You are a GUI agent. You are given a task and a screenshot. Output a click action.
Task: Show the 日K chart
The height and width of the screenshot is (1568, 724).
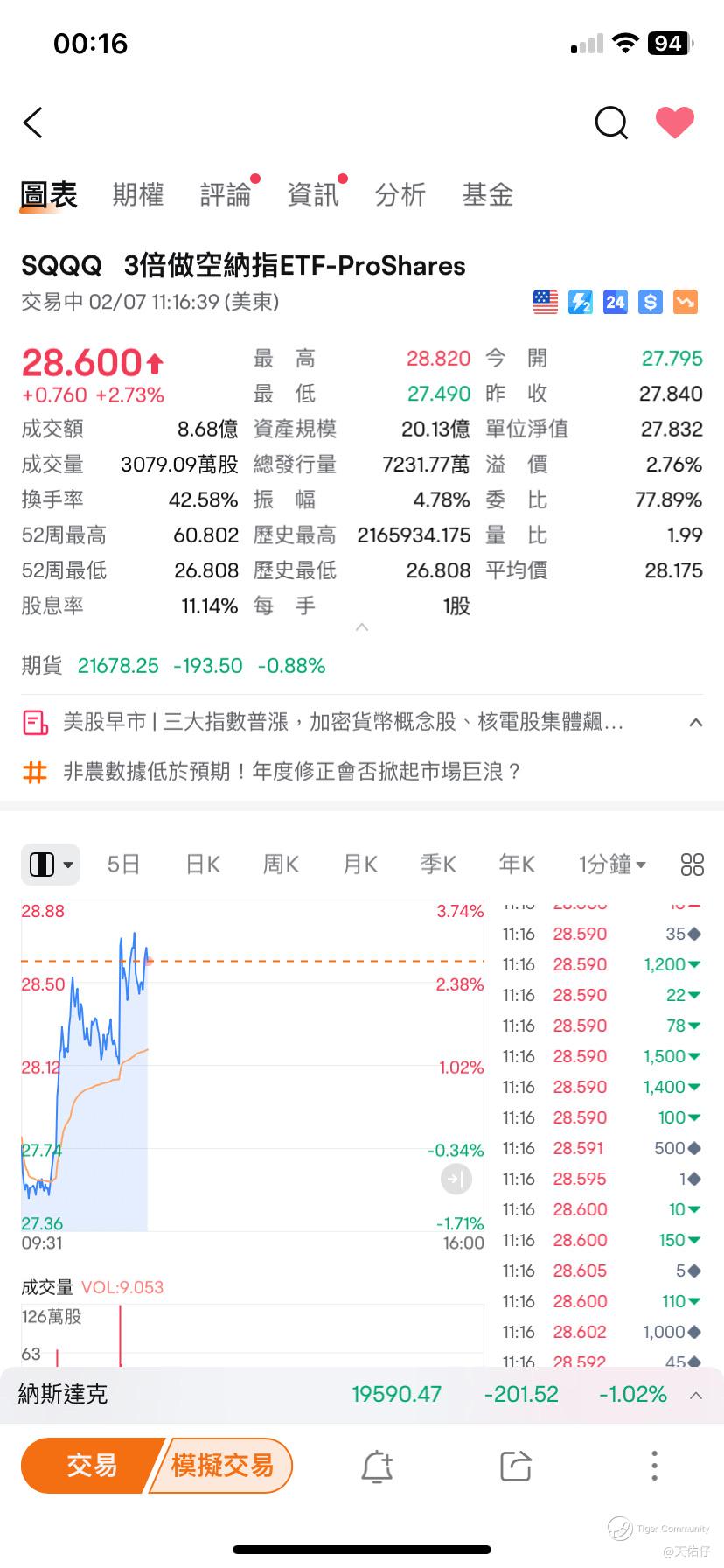(x=203, y=864)
